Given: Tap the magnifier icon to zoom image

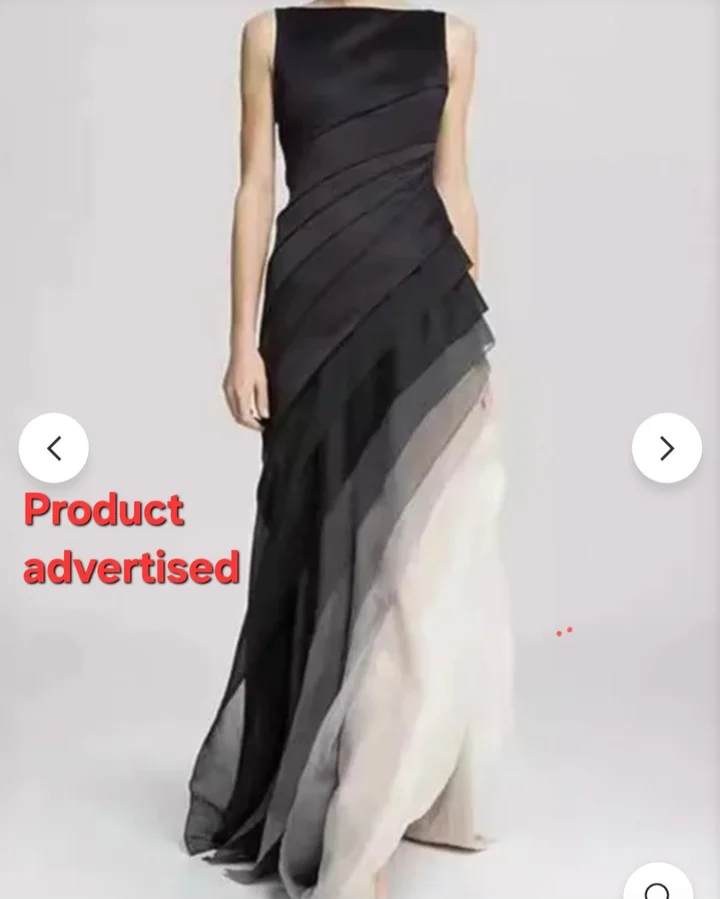Looking at the screenshot, I should tap(658, 886).
